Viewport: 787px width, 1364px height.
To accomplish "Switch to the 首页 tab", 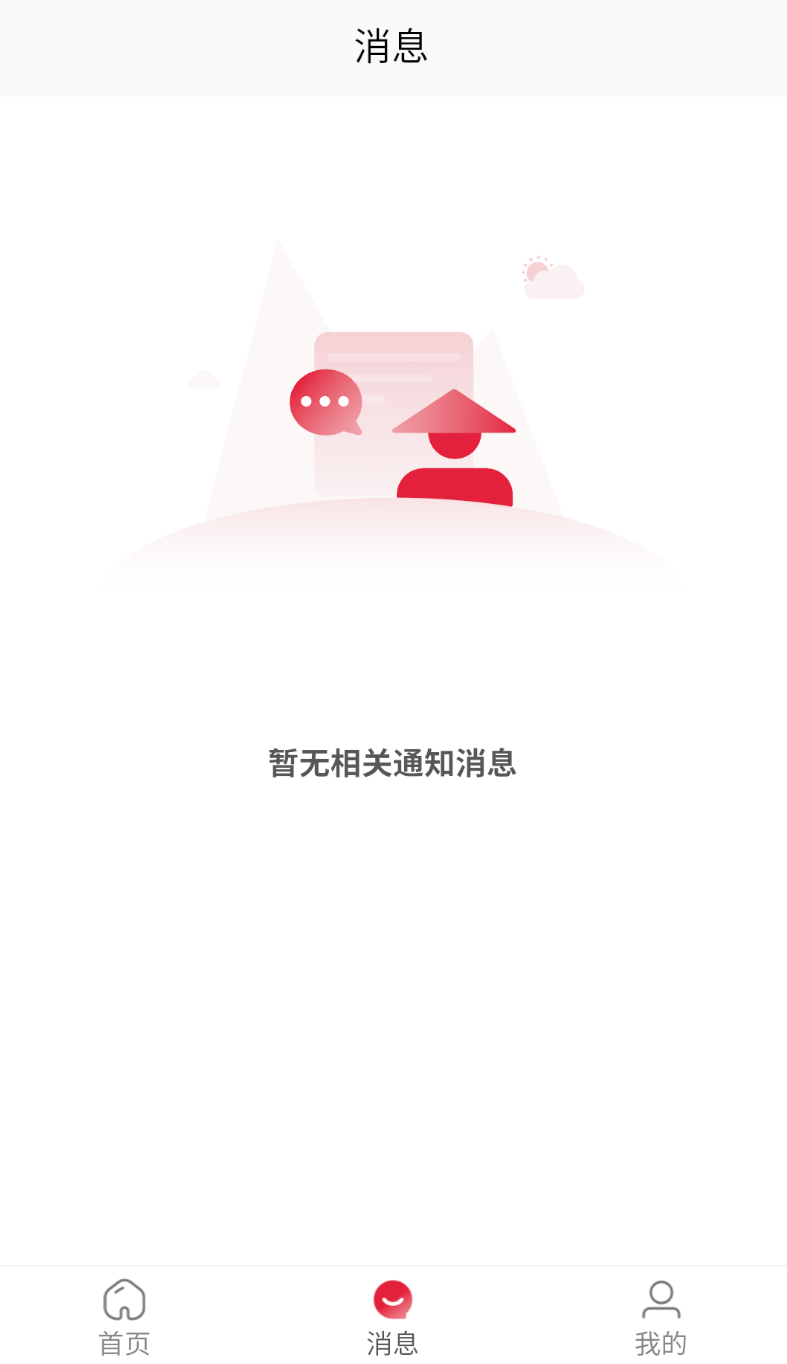I will 124,1318.
